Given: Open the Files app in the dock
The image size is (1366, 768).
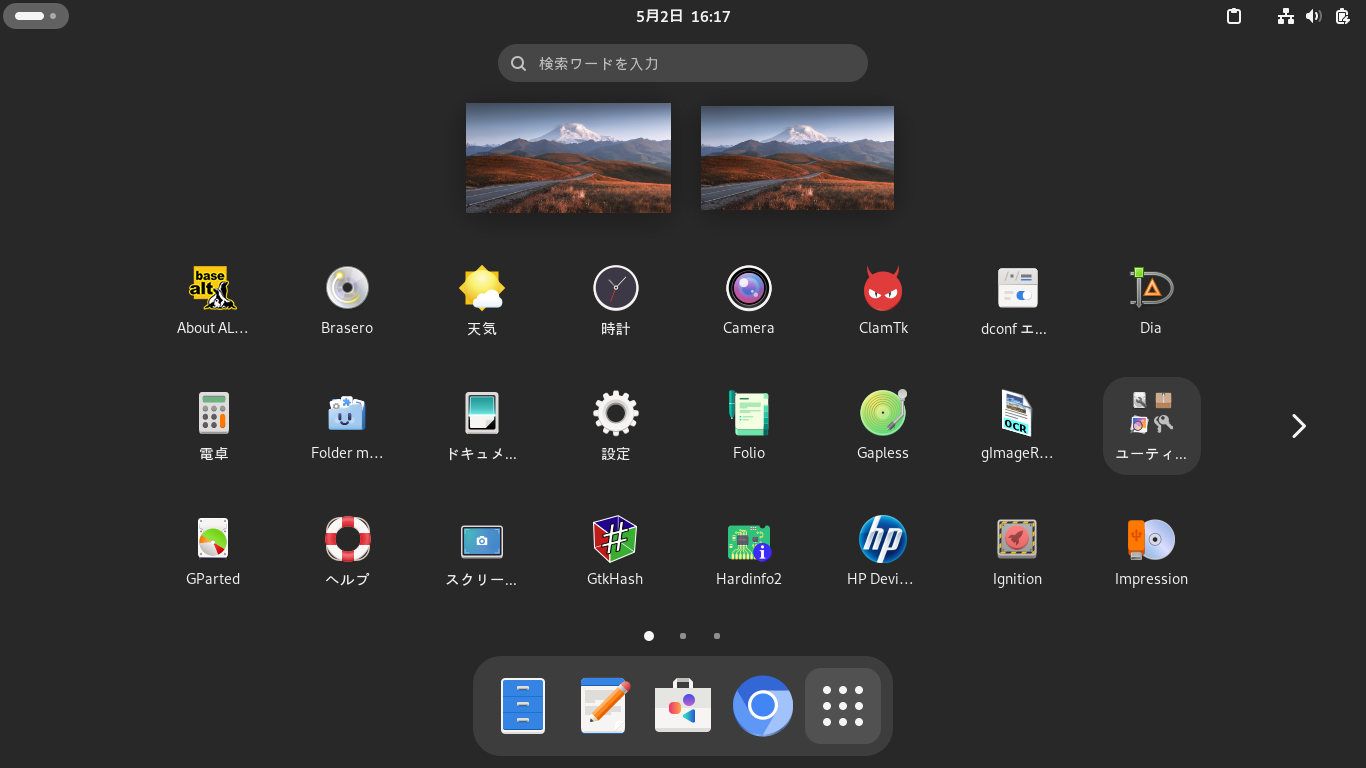Looking at the screenshot, I should [x=523, y=706].
